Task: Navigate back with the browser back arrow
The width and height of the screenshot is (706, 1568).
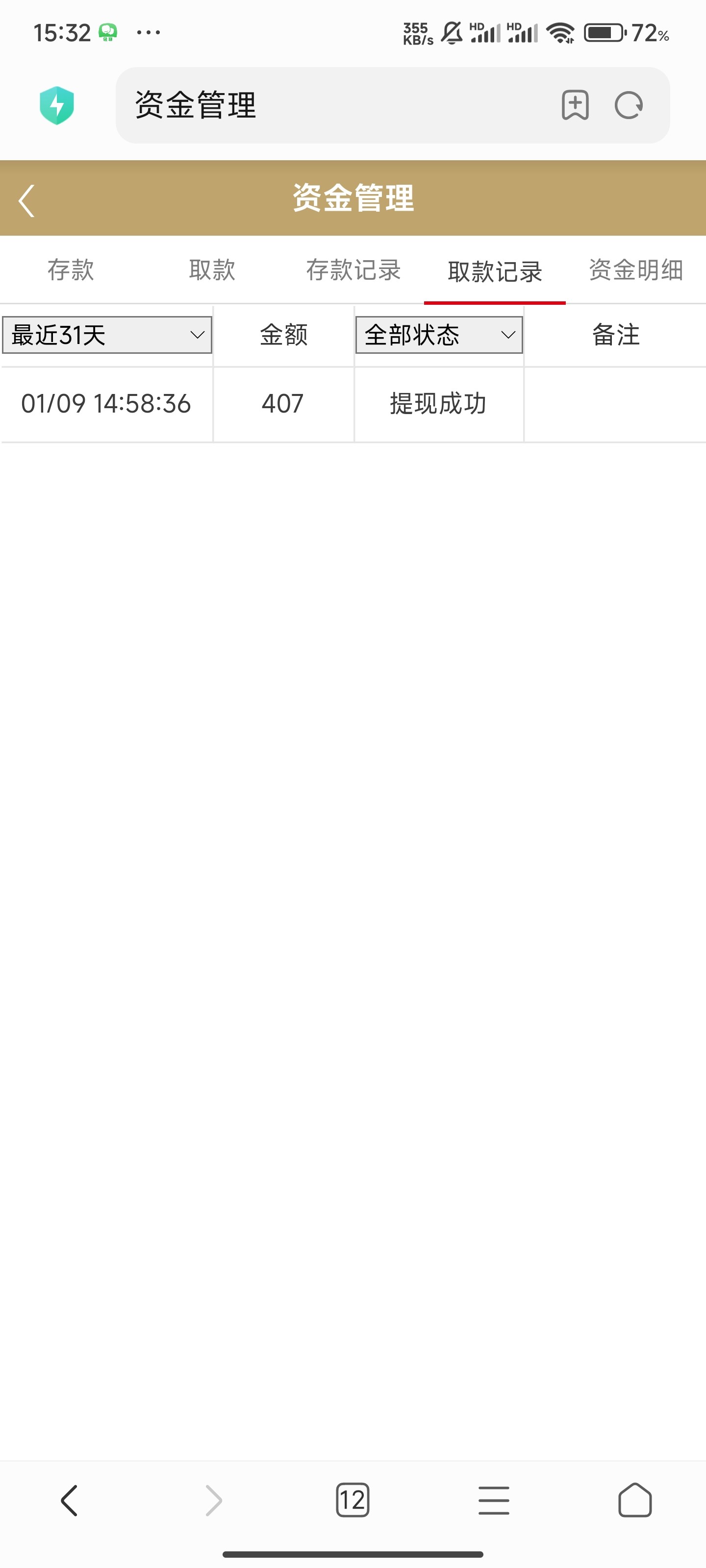Action: coord(70,1500)
